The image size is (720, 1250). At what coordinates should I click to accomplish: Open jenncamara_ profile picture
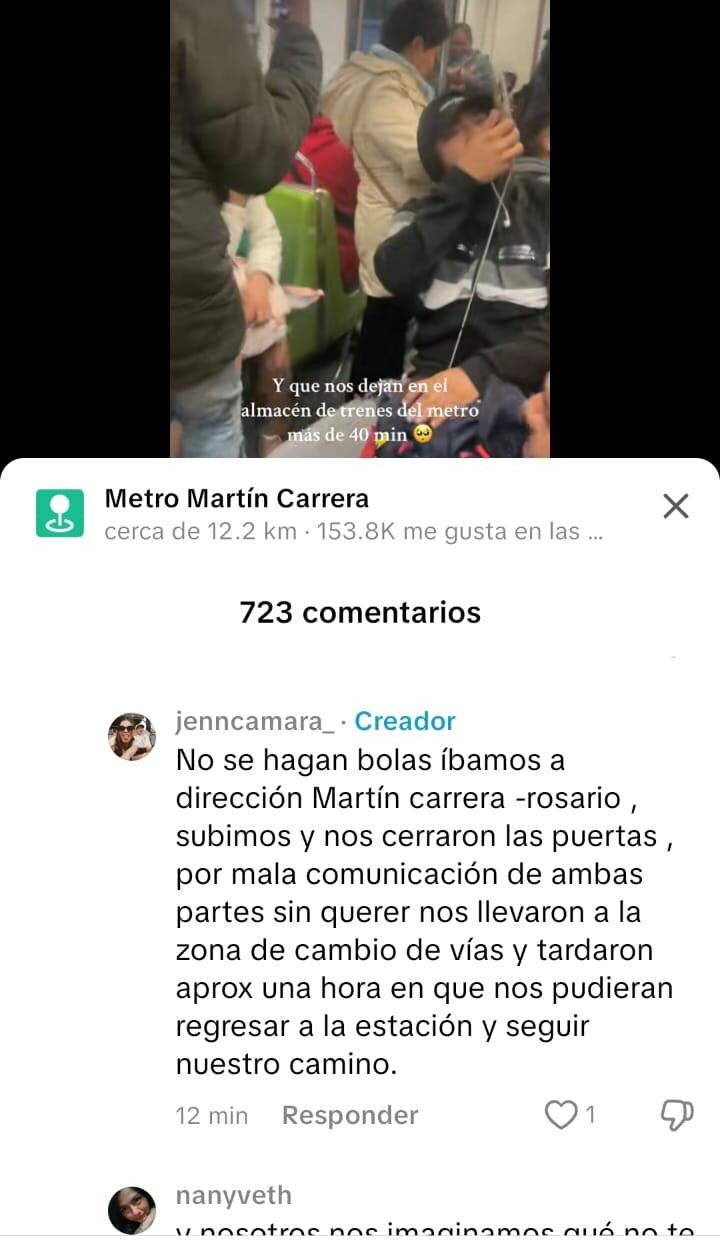[132, 737]
